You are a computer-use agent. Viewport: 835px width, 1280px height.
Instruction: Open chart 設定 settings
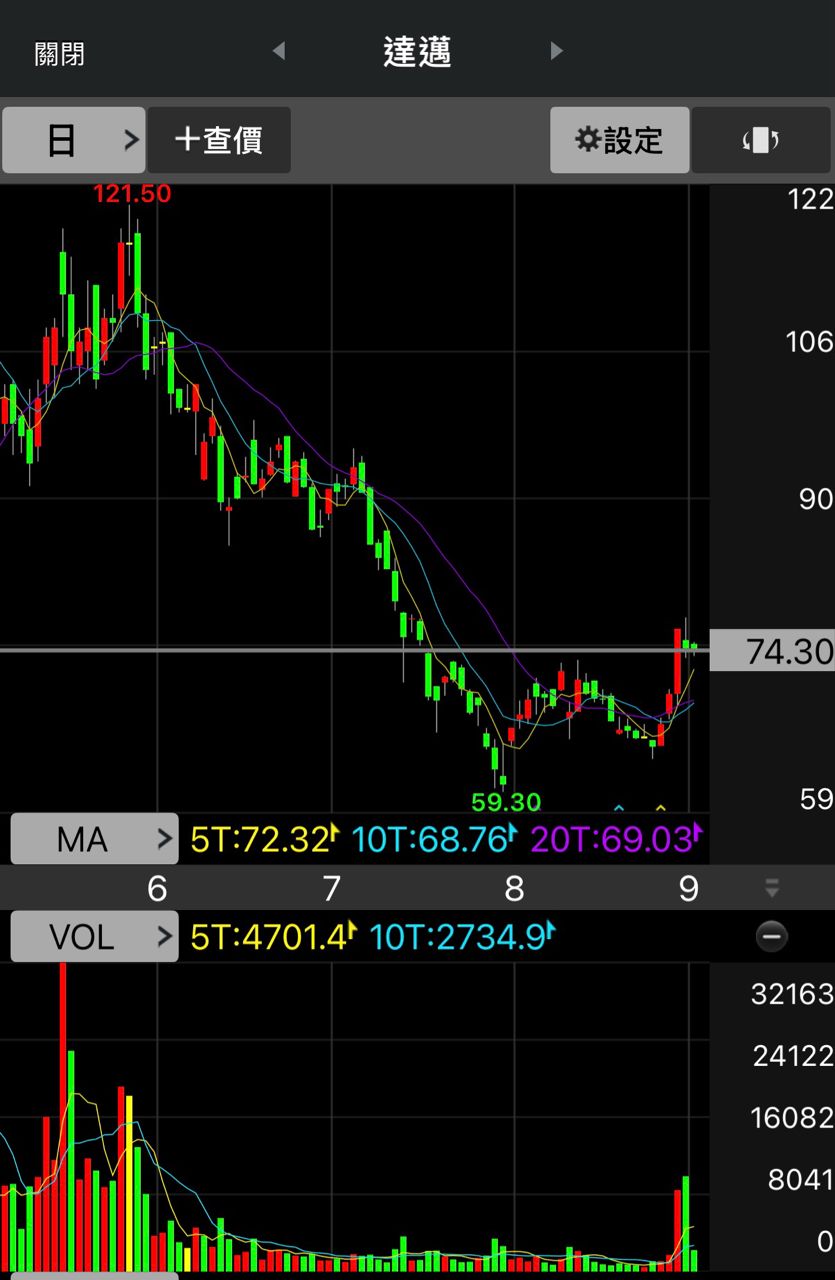tap(620, 140)
